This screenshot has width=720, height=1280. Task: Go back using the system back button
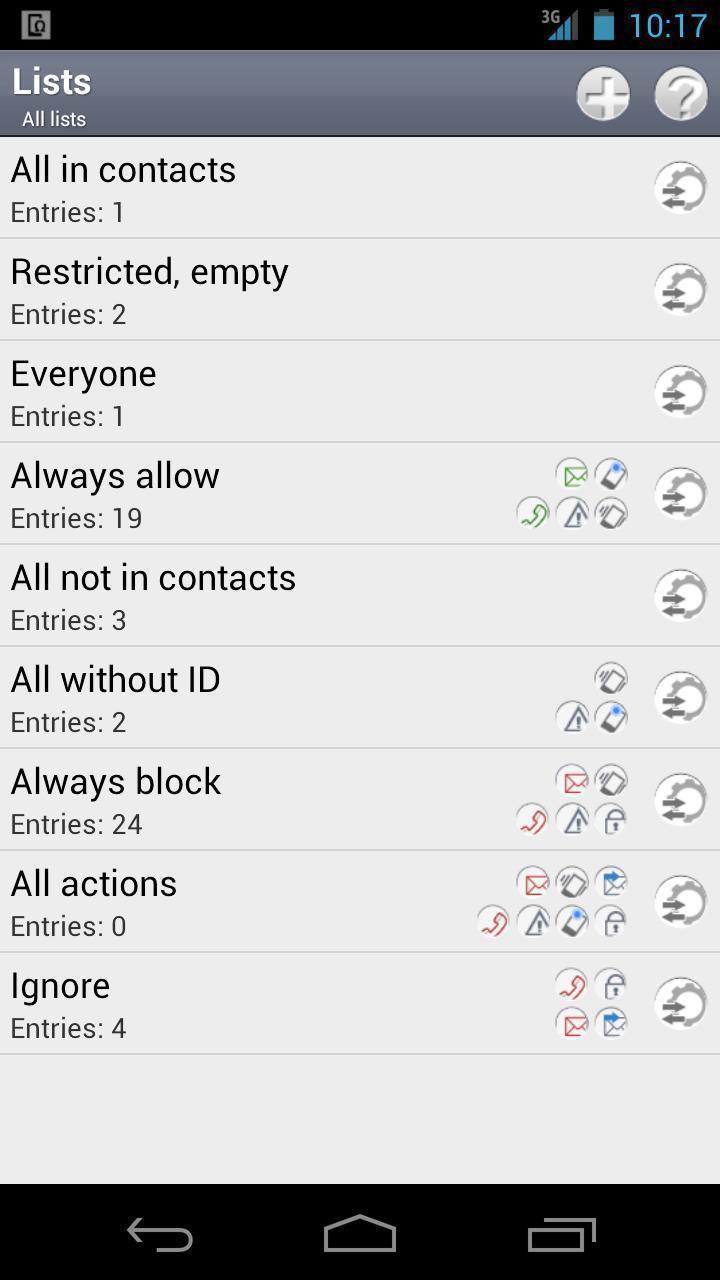[160, 1234]
